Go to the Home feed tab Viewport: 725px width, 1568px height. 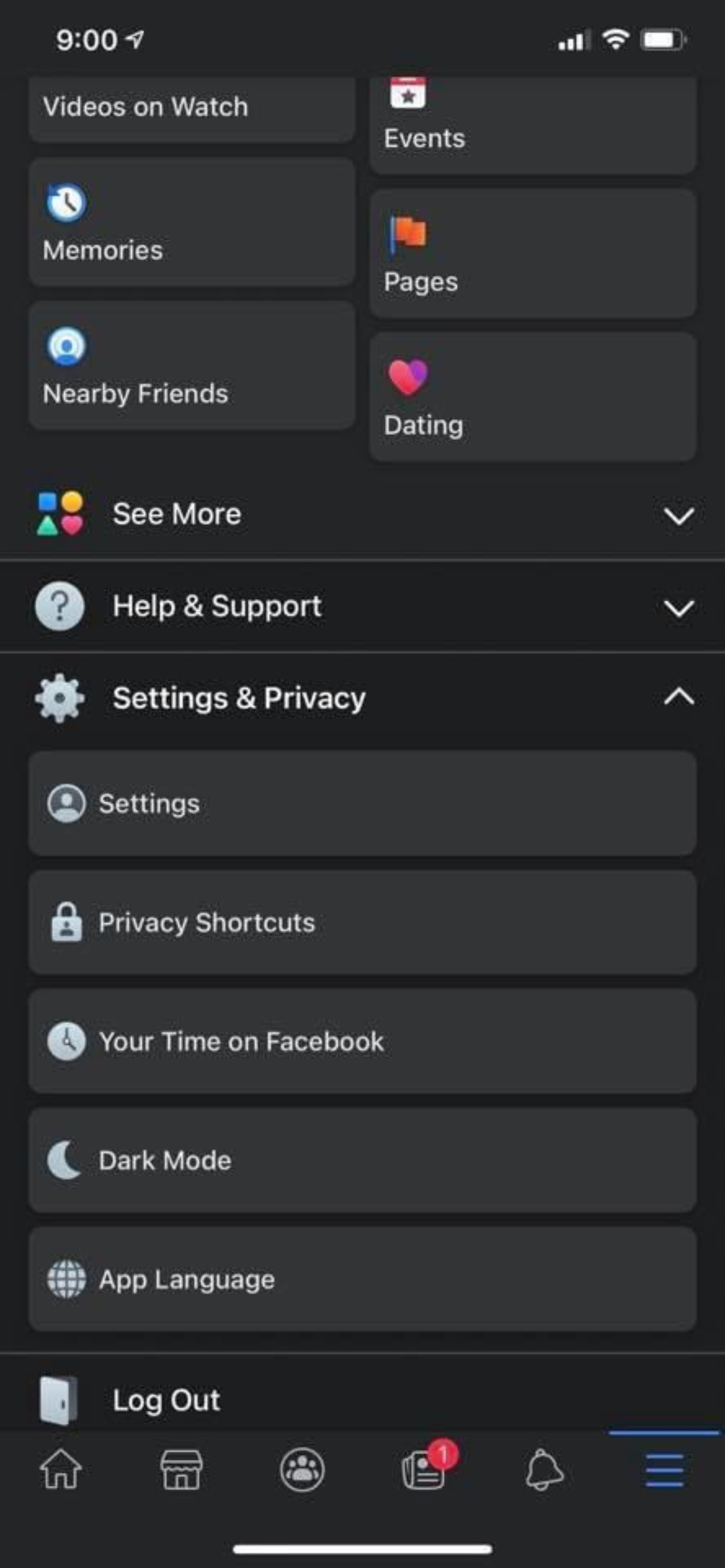(x=61, y=1469)
